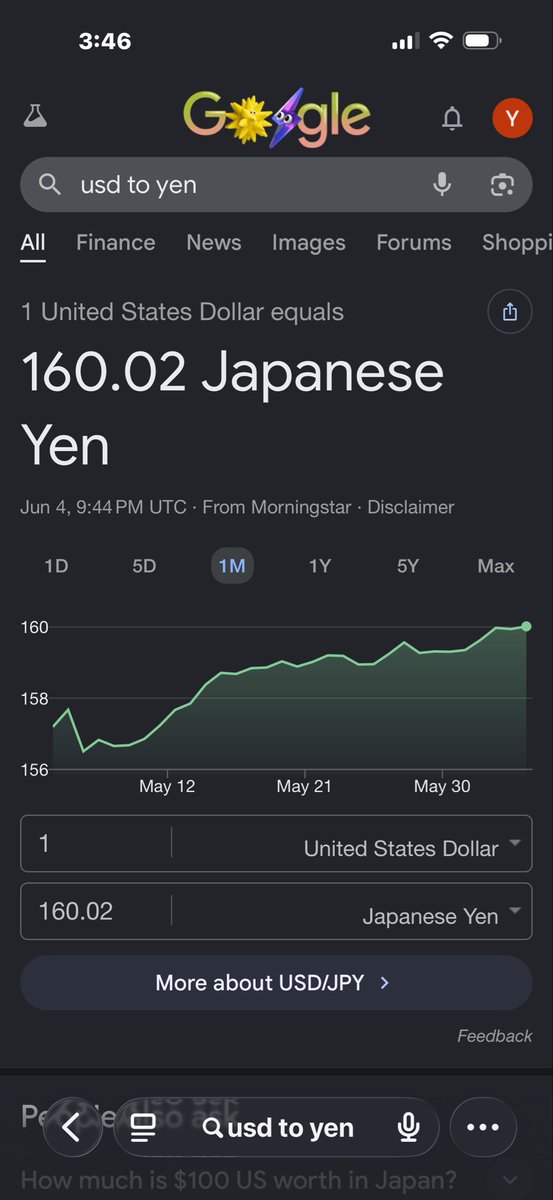Open the Disclaimer link
553x1200 pixels.
point(410,507)
